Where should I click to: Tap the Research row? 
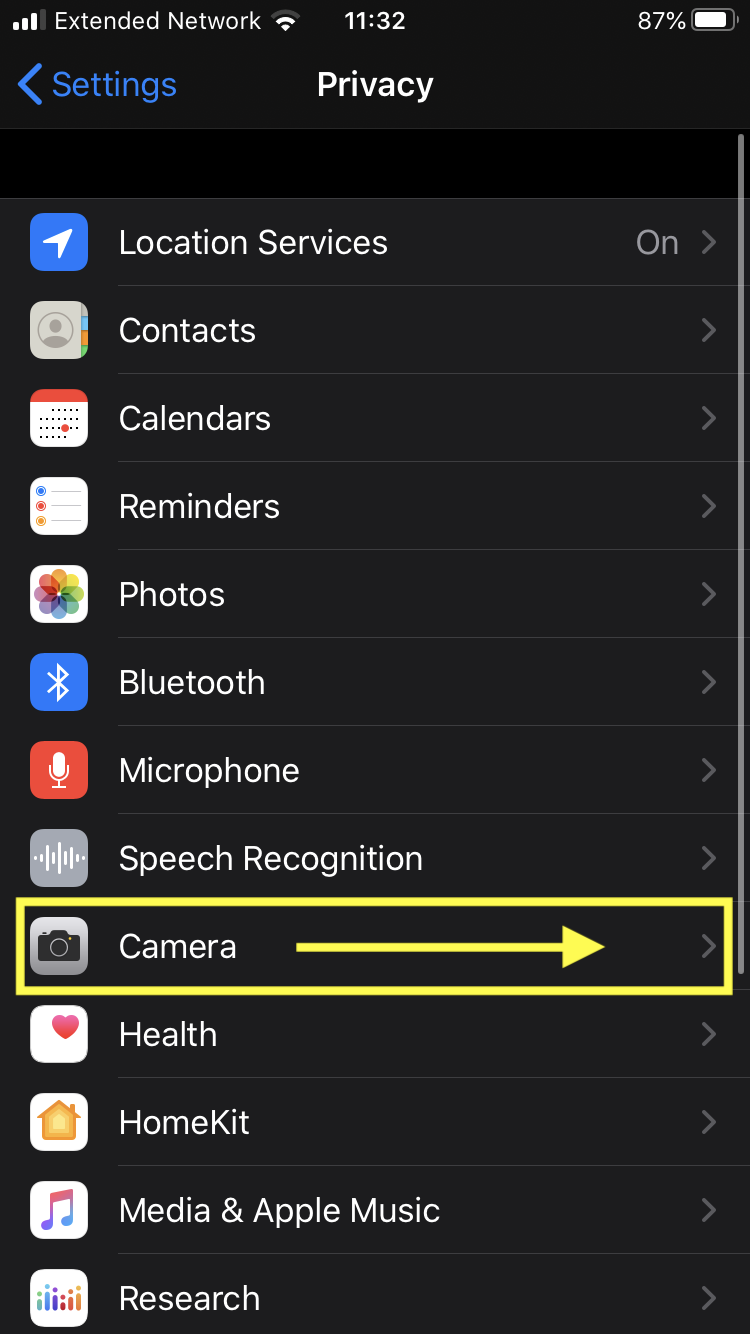pos(375,1295)
